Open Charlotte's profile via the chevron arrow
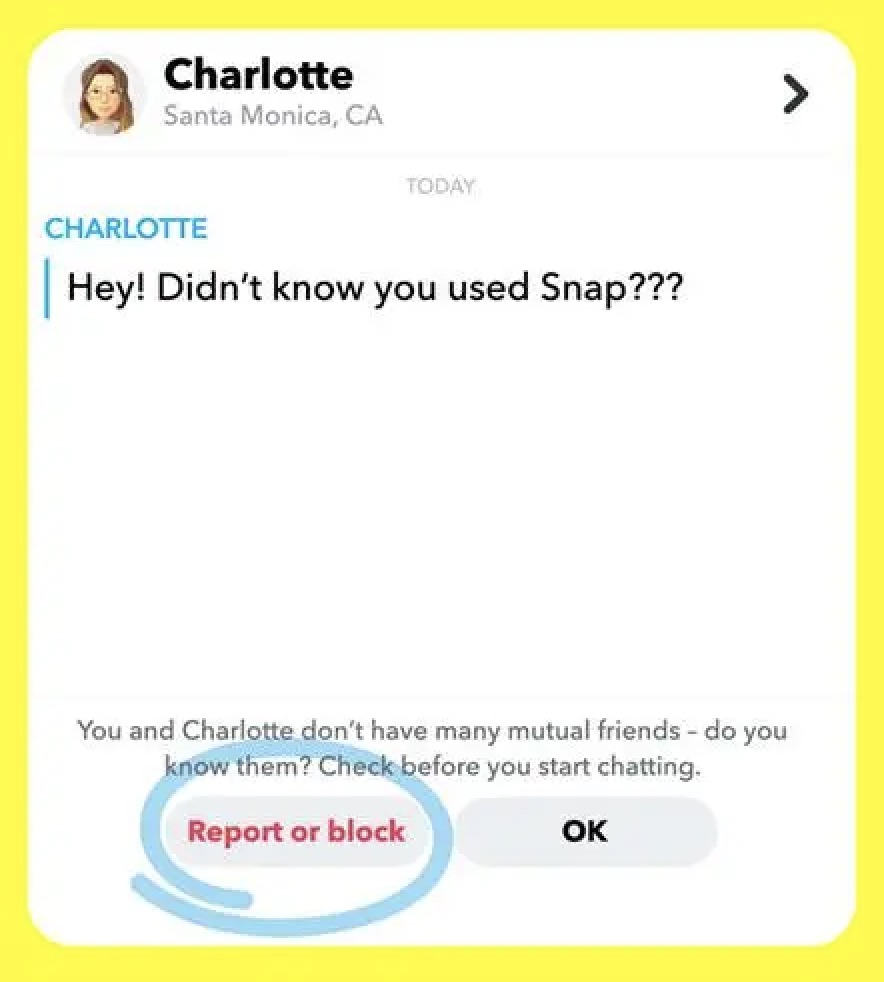The width and height of the screenshot is (884, 982). coord(795,95)
